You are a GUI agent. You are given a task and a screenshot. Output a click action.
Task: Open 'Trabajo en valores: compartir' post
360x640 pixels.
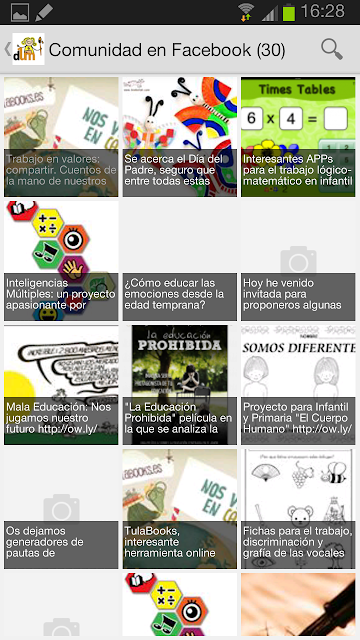click(61, 137)
